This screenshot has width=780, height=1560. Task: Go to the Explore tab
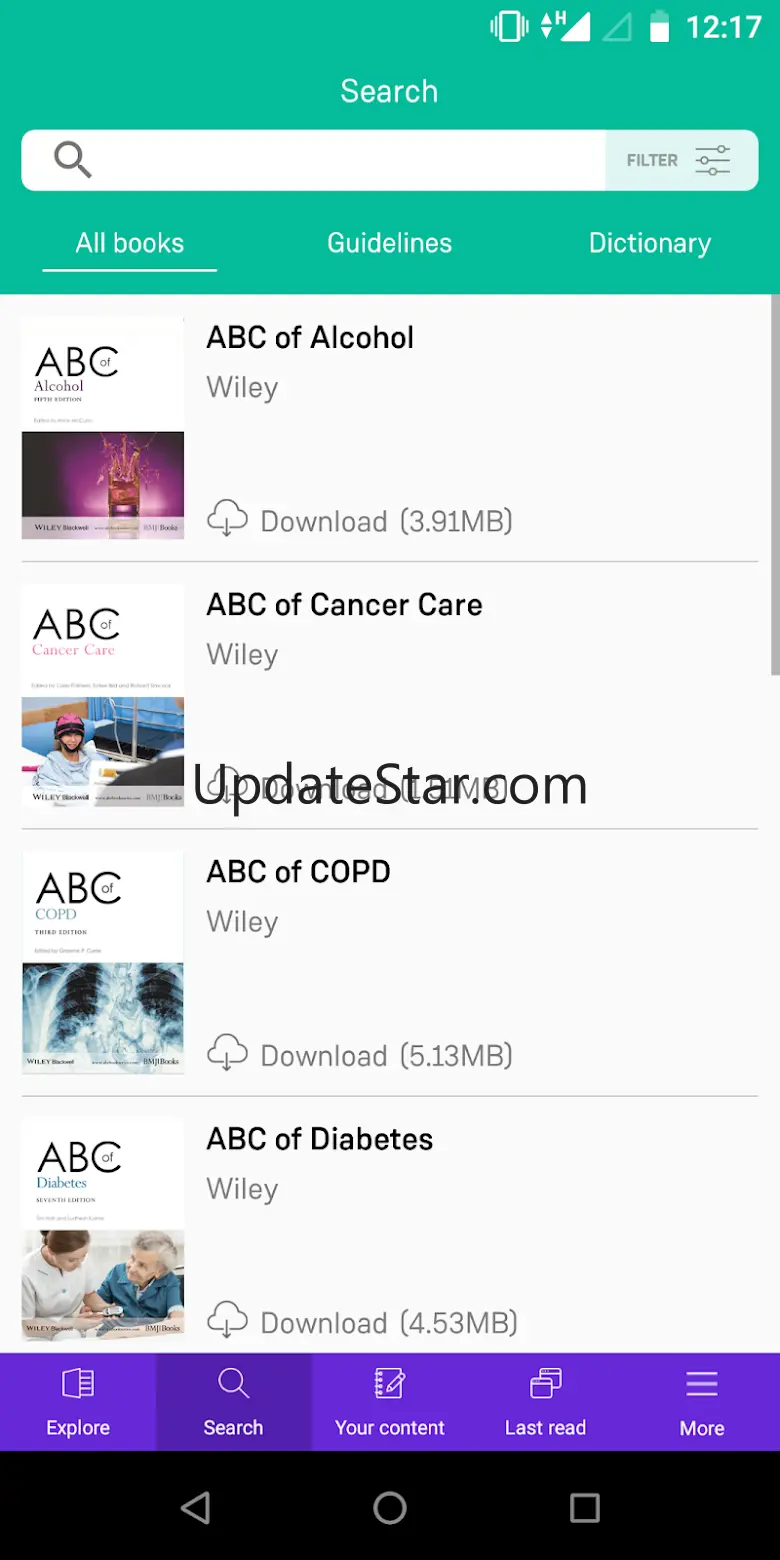(78, 1402)
